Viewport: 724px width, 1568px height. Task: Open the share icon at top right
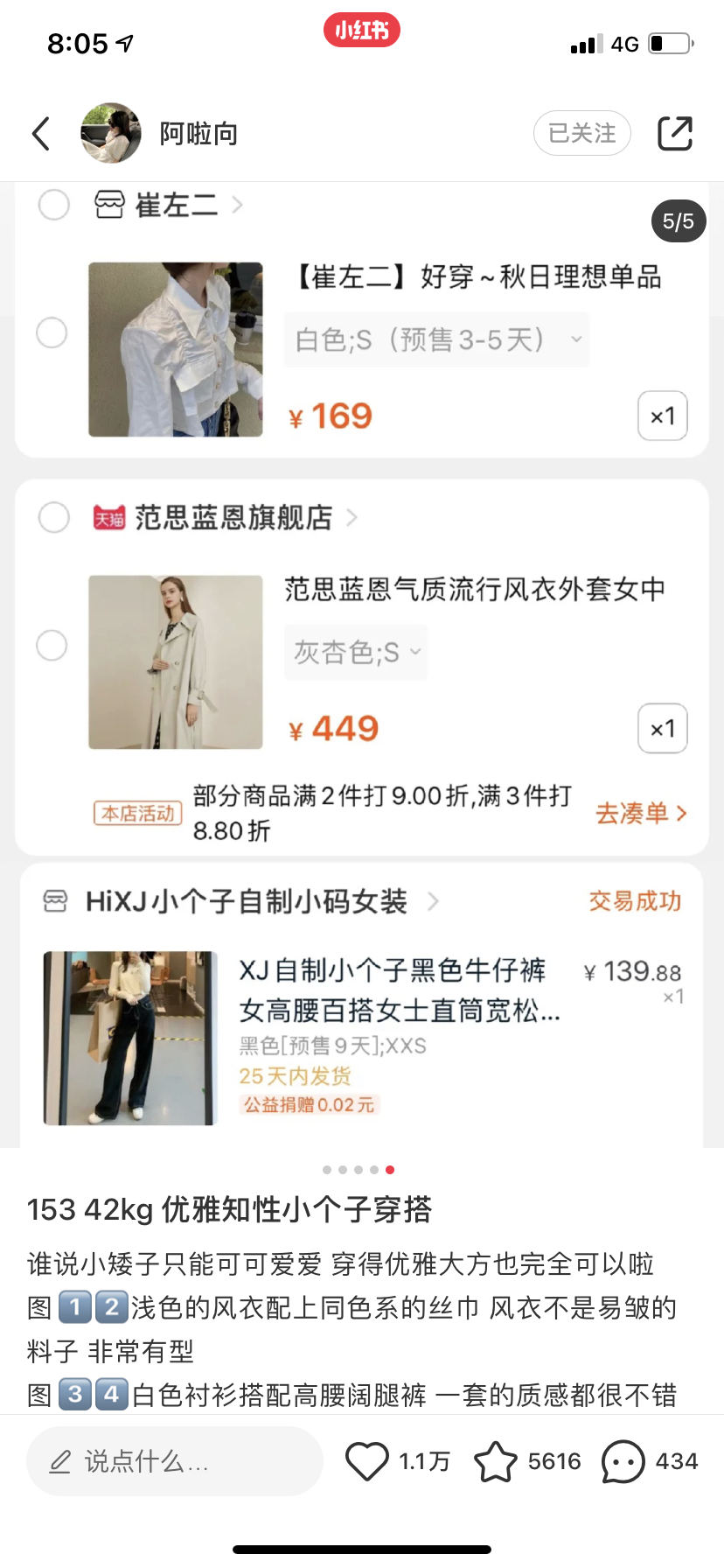click(675, 133)
